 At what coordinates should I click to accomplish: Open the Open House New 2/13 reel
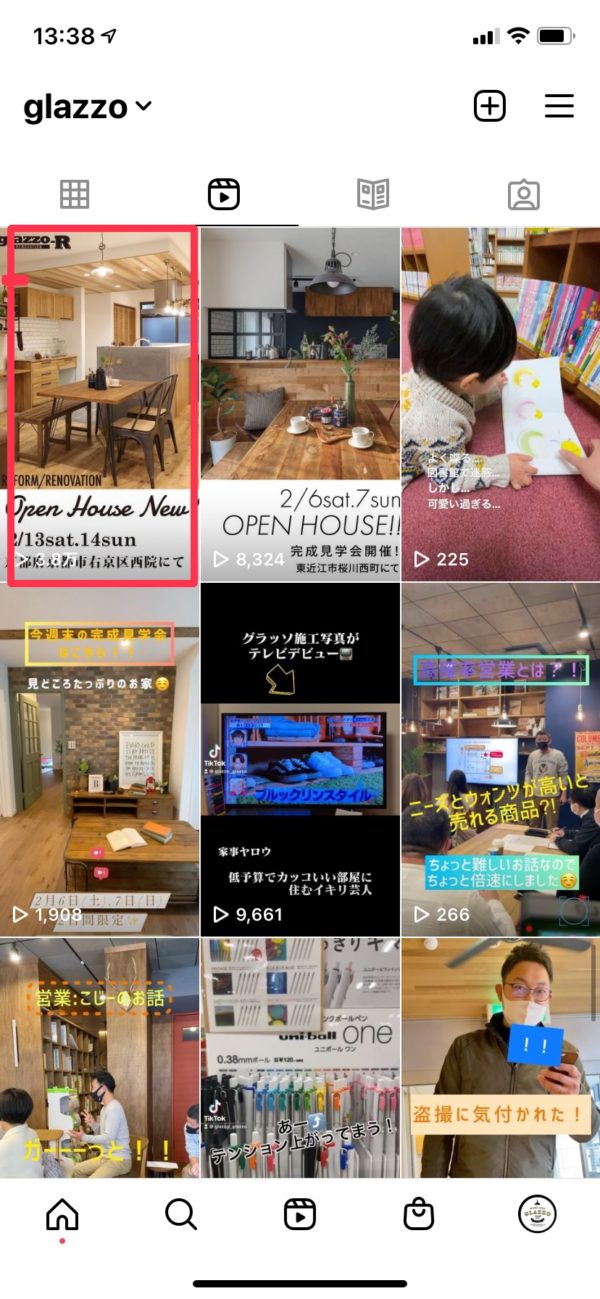click(x=100, y=405)
